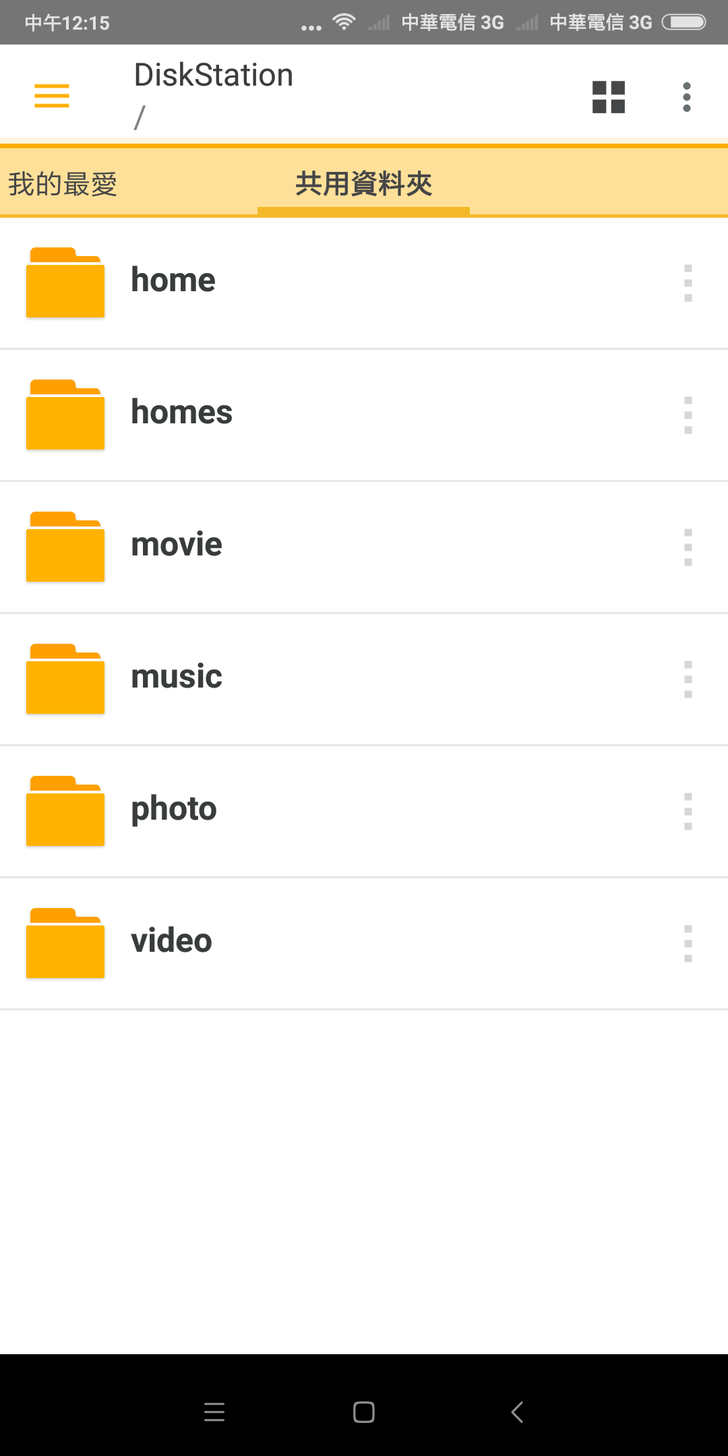Open the hamburger drawer menu
The image size is (728, 1456).
[52, 96]
